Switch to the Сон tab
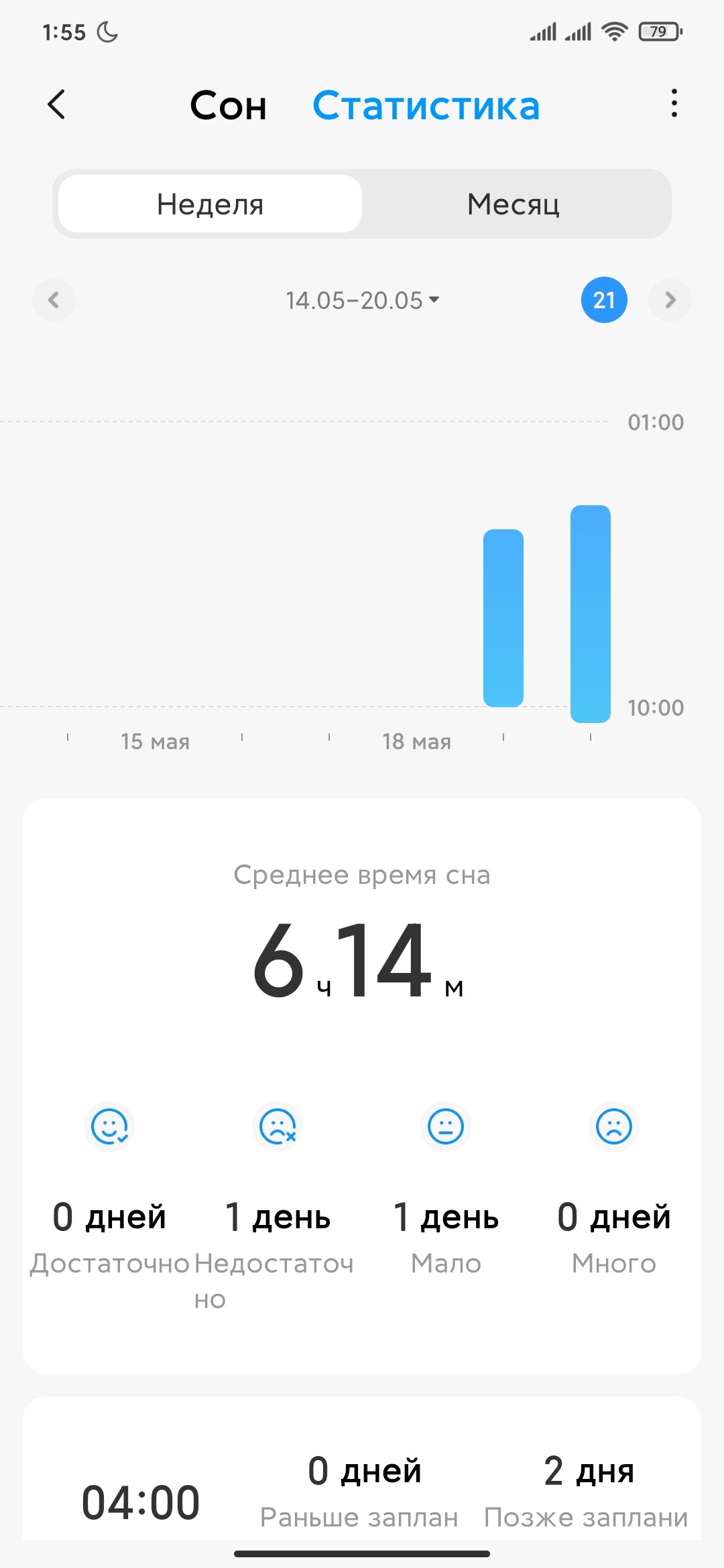Image resolution: width=724 pixels, height=1568 pixels. click(228, 106)
